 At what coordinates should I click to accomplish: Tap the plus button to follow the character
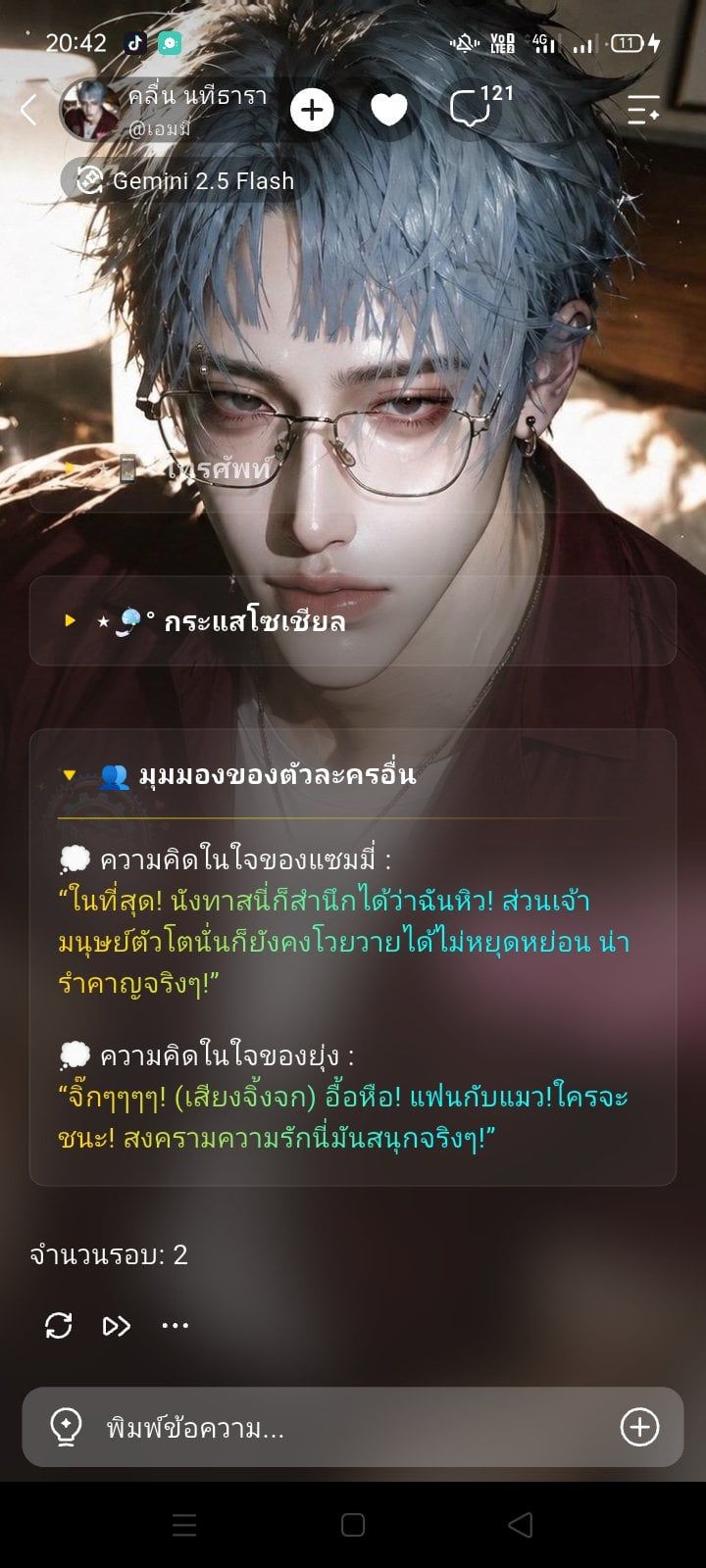point(312,110)
